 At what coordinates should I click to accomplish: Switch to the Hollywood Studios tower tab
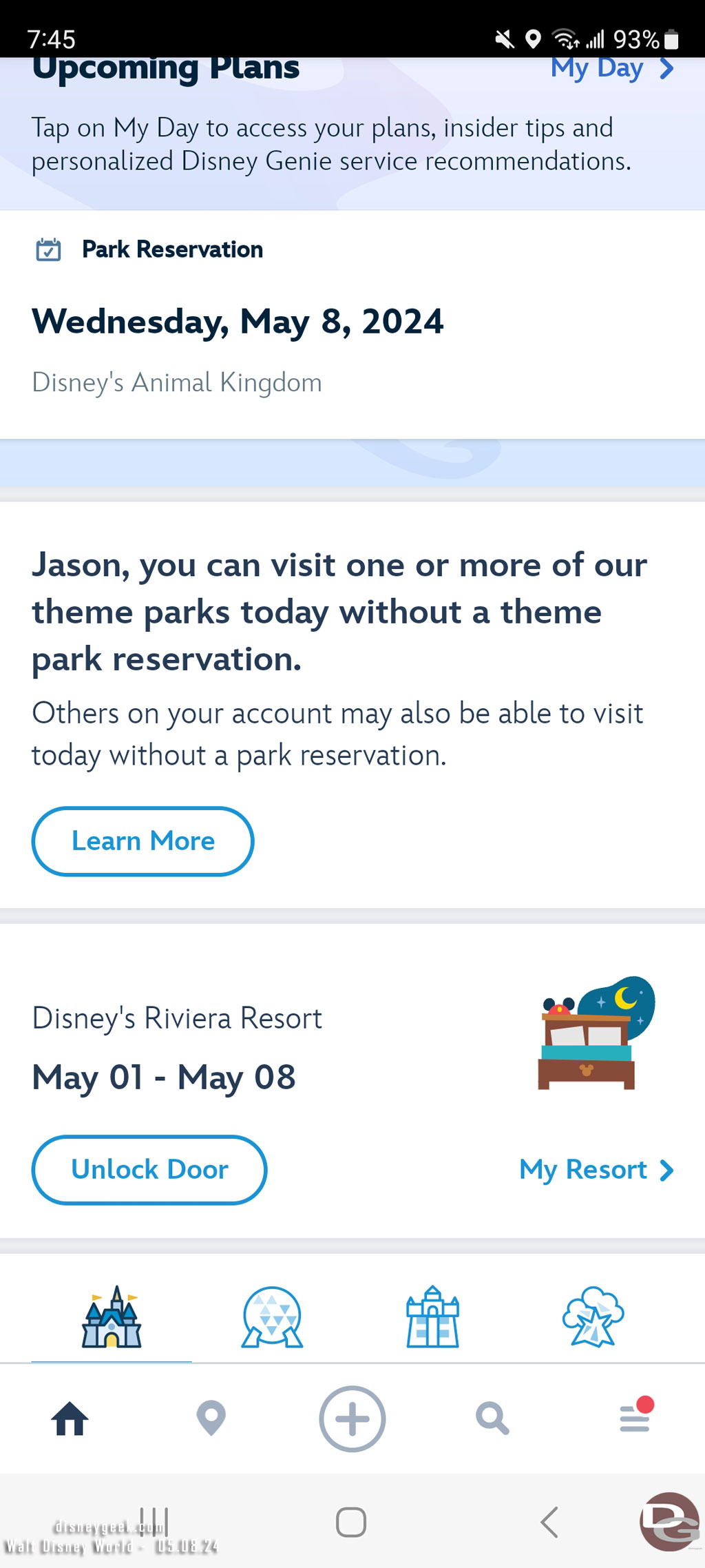(432, 1317)
